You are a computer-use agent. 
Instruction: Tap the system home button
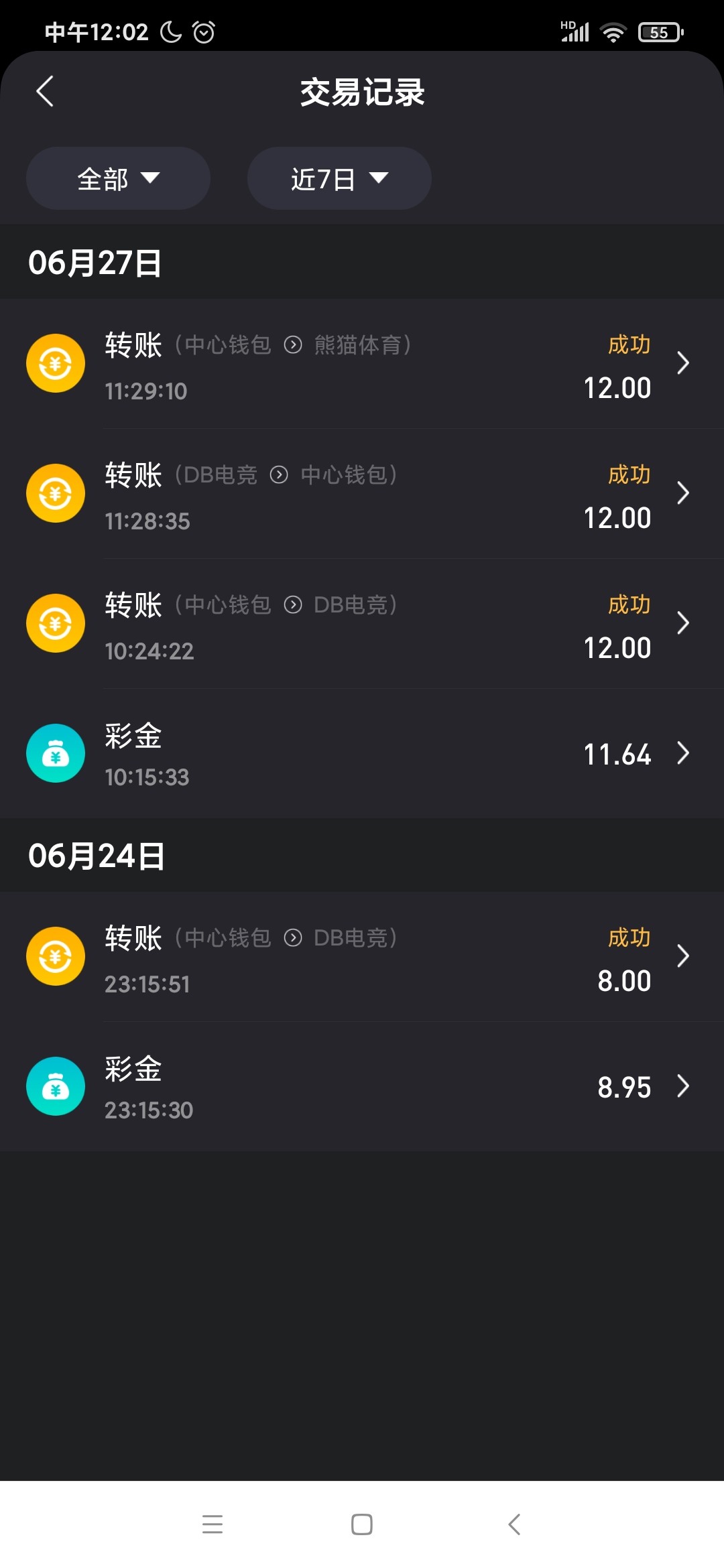pos(362,1524)
